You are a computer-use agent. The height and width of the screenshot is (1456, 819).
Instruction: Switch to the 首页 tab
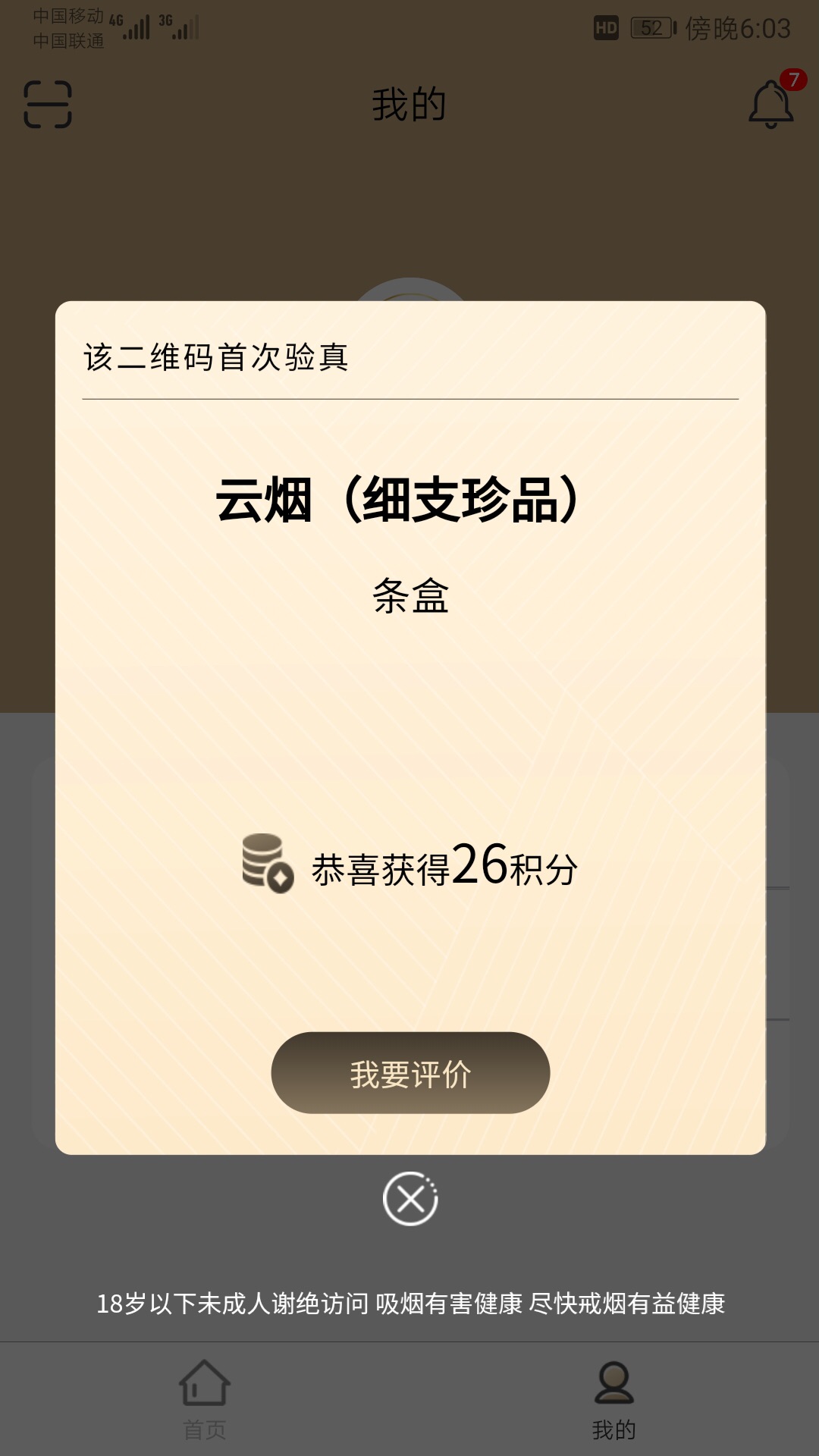click(x=205, y=1400)
